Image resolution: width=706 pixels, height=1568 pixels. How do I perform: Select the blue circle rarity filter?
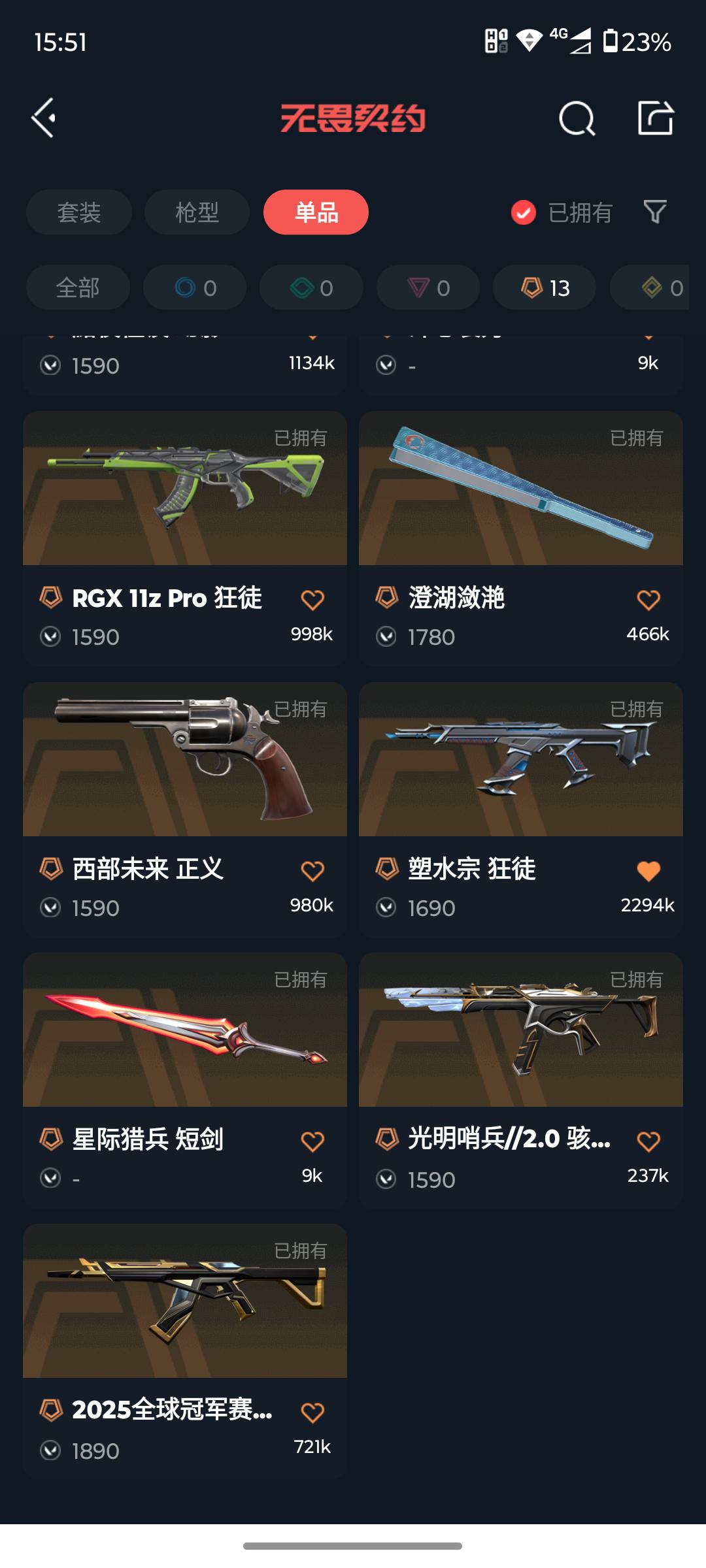[194, 287]
